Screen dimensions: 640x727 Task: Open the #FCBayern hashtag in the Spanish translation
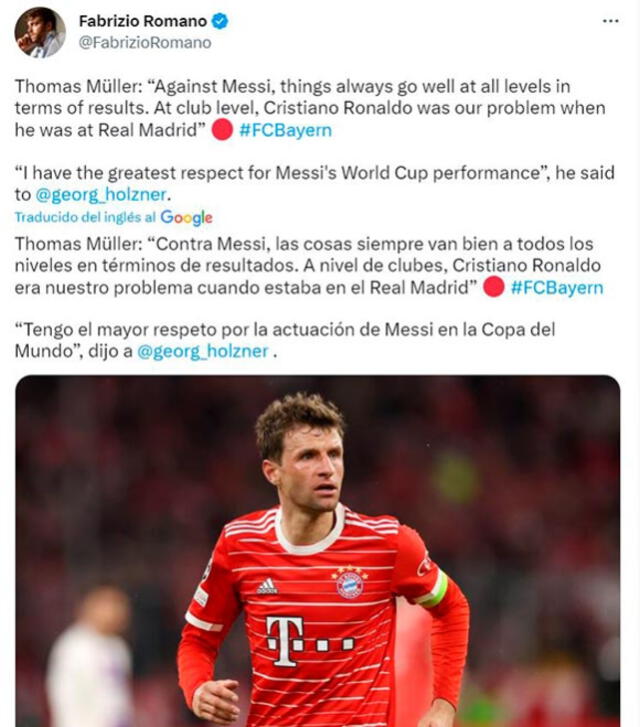coord(557,288)
